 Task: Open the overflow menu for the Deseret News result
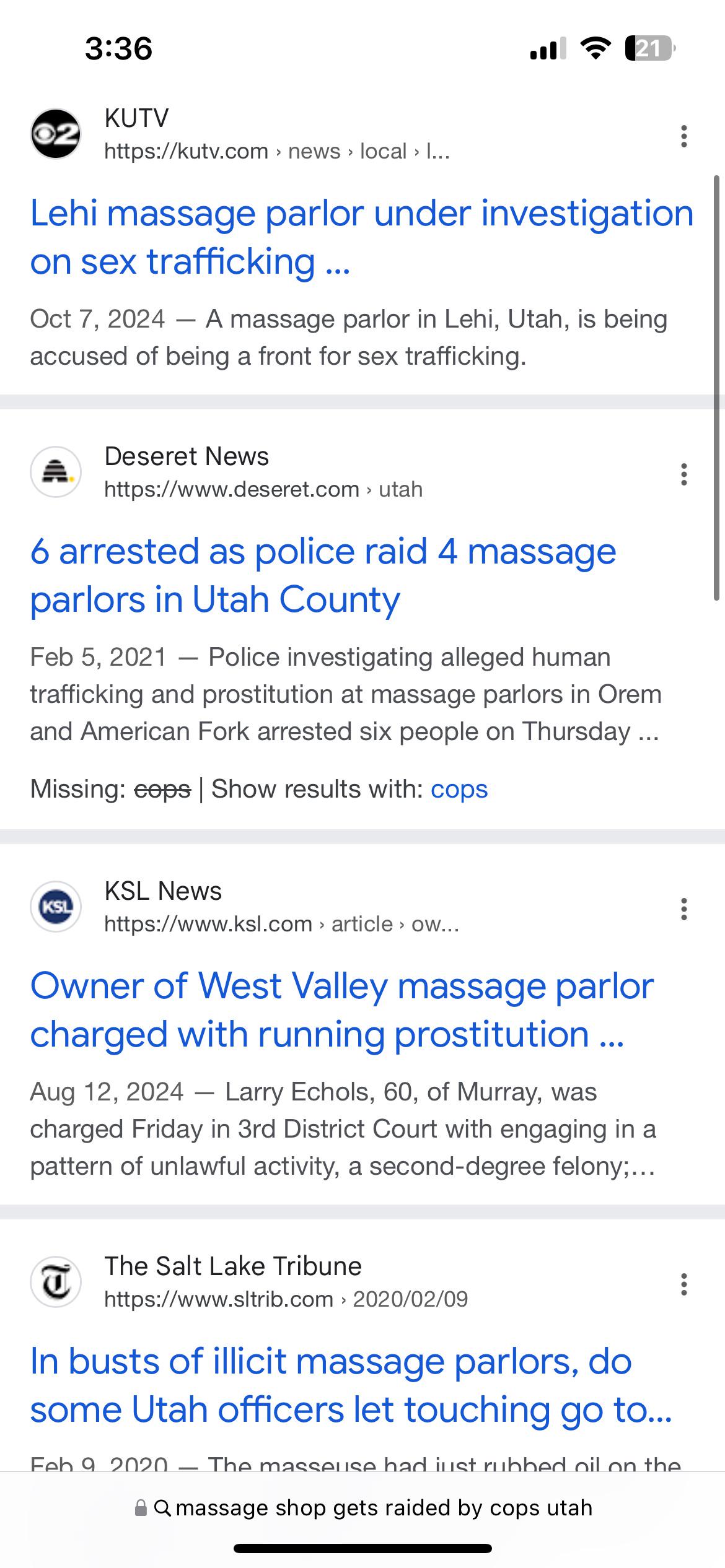[x=683, y=474]
